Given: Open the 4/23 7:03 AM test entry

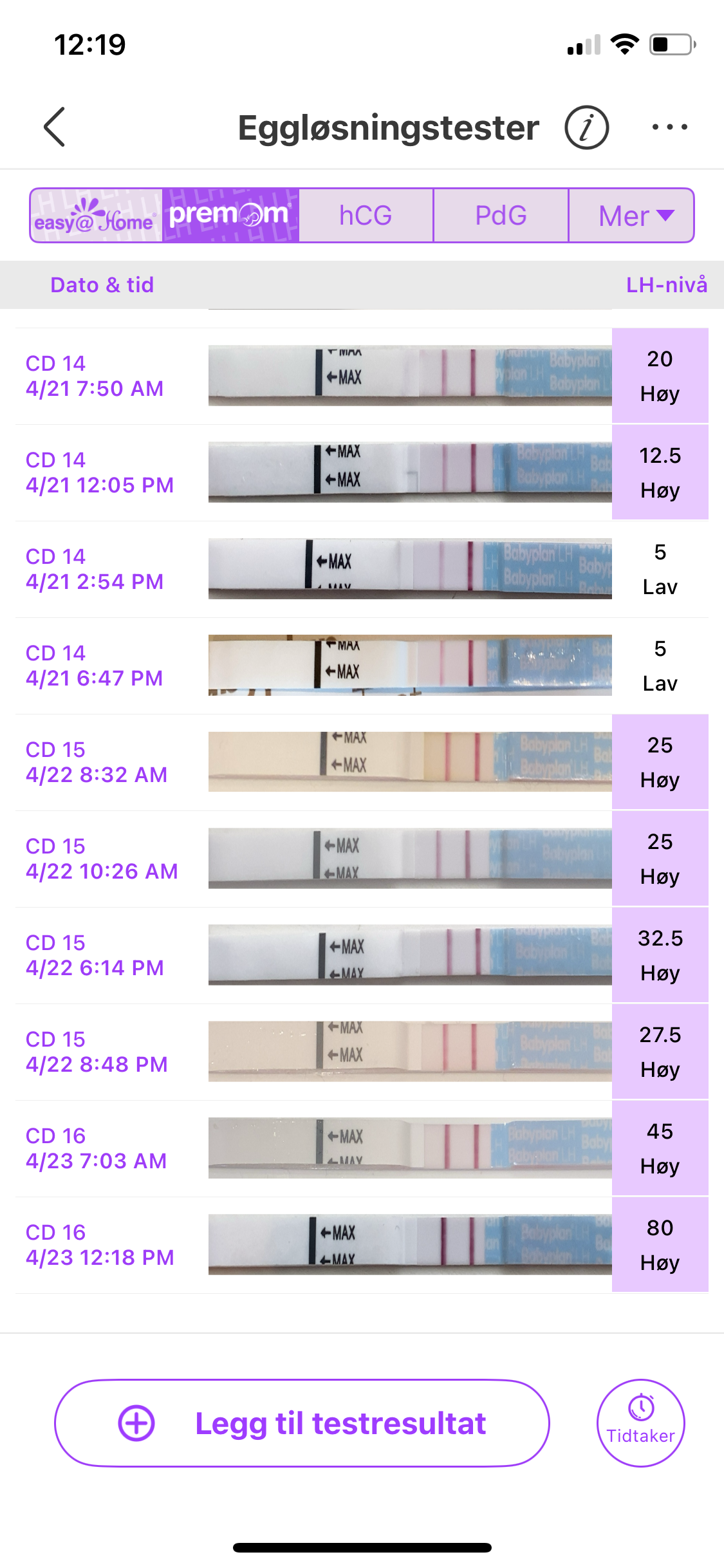Looking at the screenshot, I should pyautogui.click(x=362, y=1148).
